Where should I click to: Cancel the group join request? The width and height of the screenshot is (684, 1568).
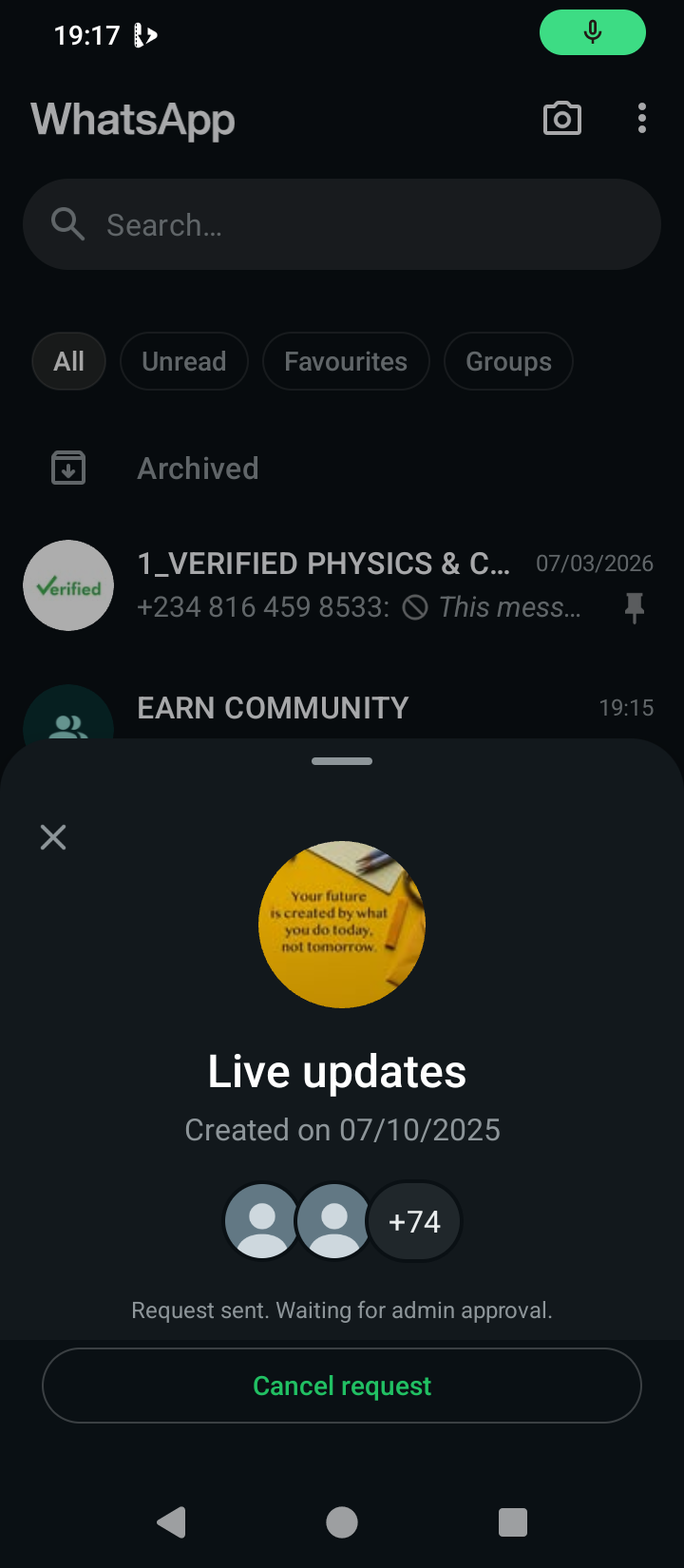[342, 1386]
